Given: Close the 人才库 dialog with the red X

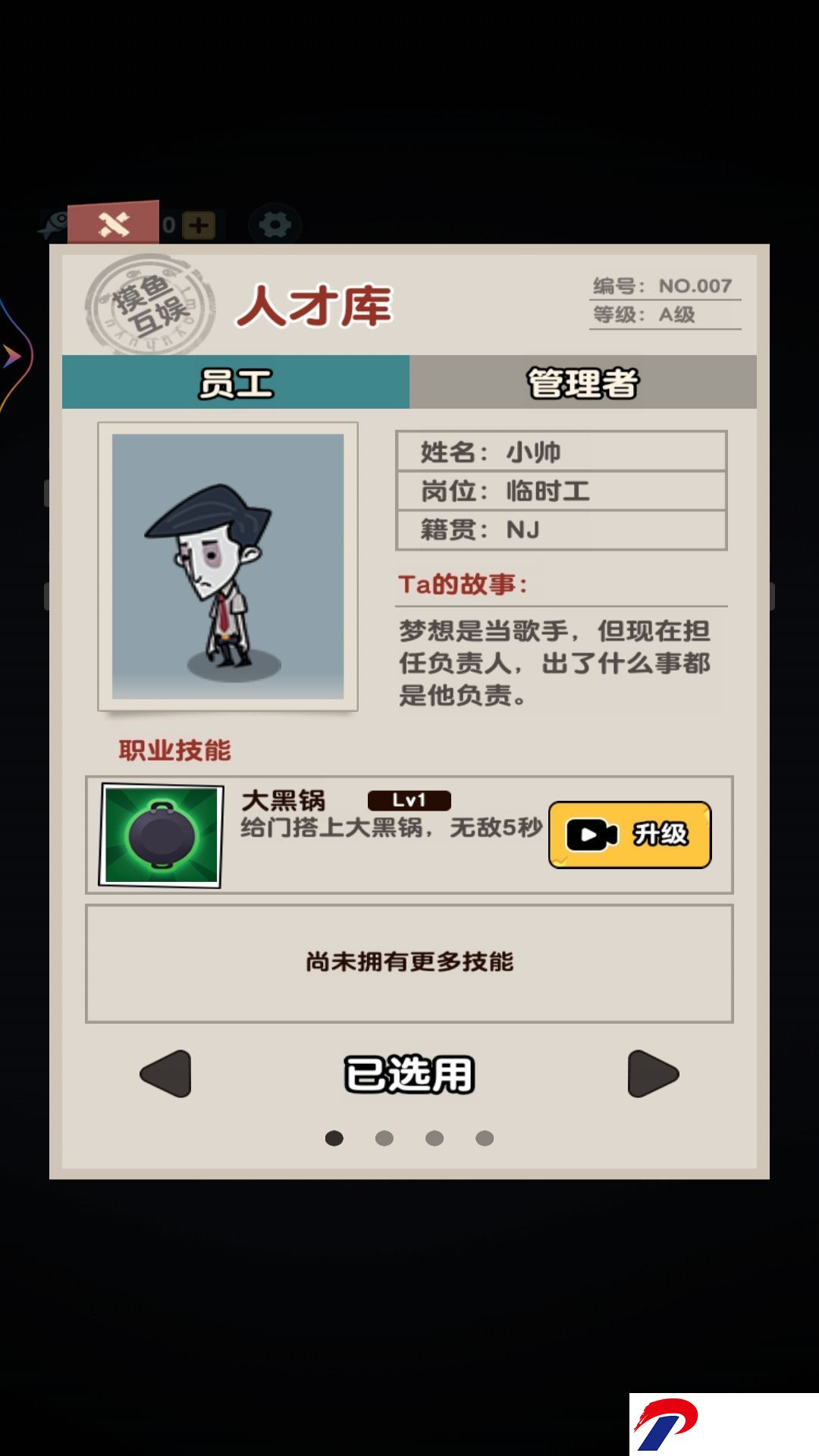Looking at the screenshot, I should 114,223.
